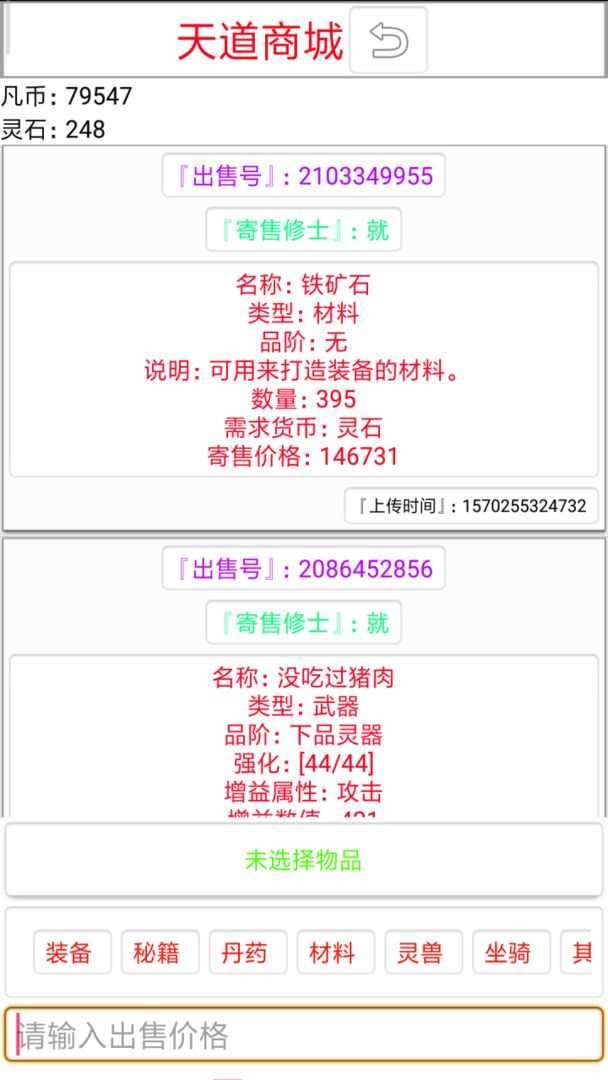Focus the 请输入出售价格 price field
Screen dimensions: 608x1080
click(x=303, y=1035)
